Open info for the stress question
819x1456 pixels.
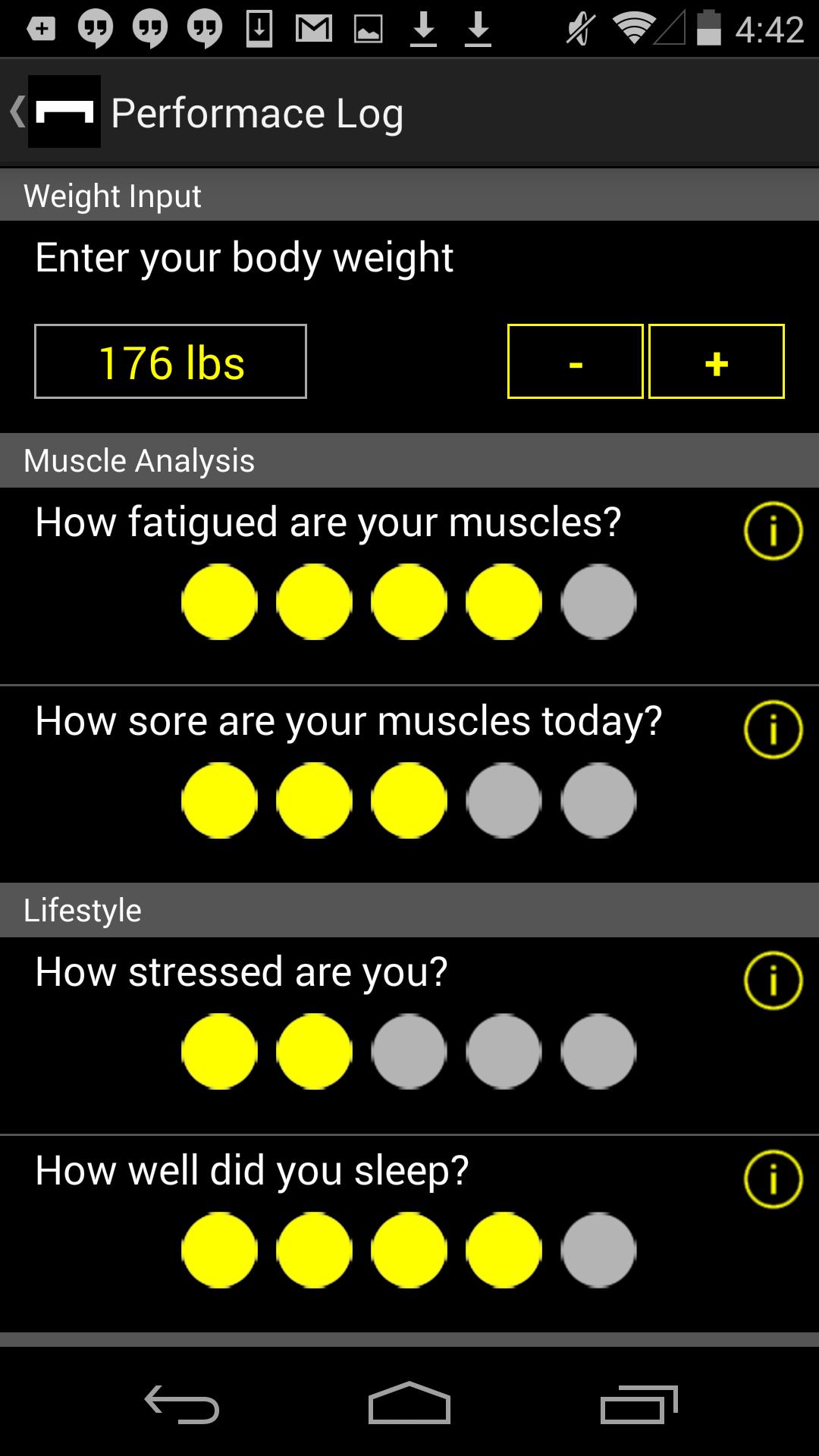point(773,981)
